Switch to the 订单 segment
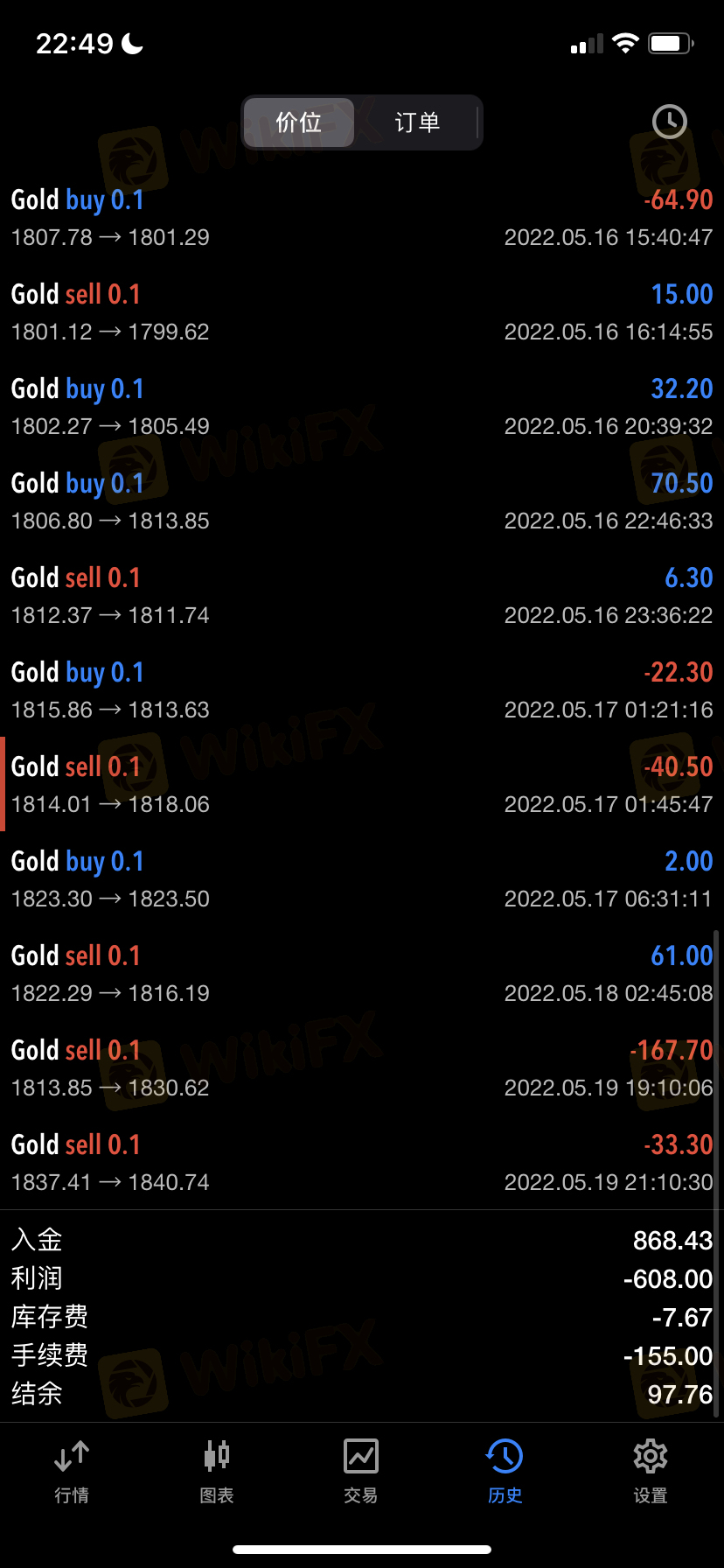Screen dimensions: 724x1568 pyautogui.click(x=417, y=122)
